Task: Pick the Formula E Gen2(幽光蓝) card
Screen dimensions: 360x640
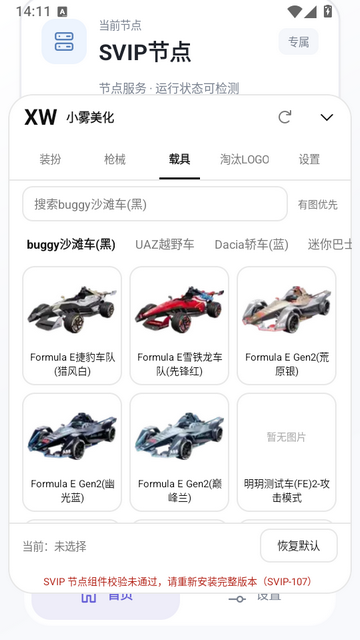Action: (x=72, y=452)
